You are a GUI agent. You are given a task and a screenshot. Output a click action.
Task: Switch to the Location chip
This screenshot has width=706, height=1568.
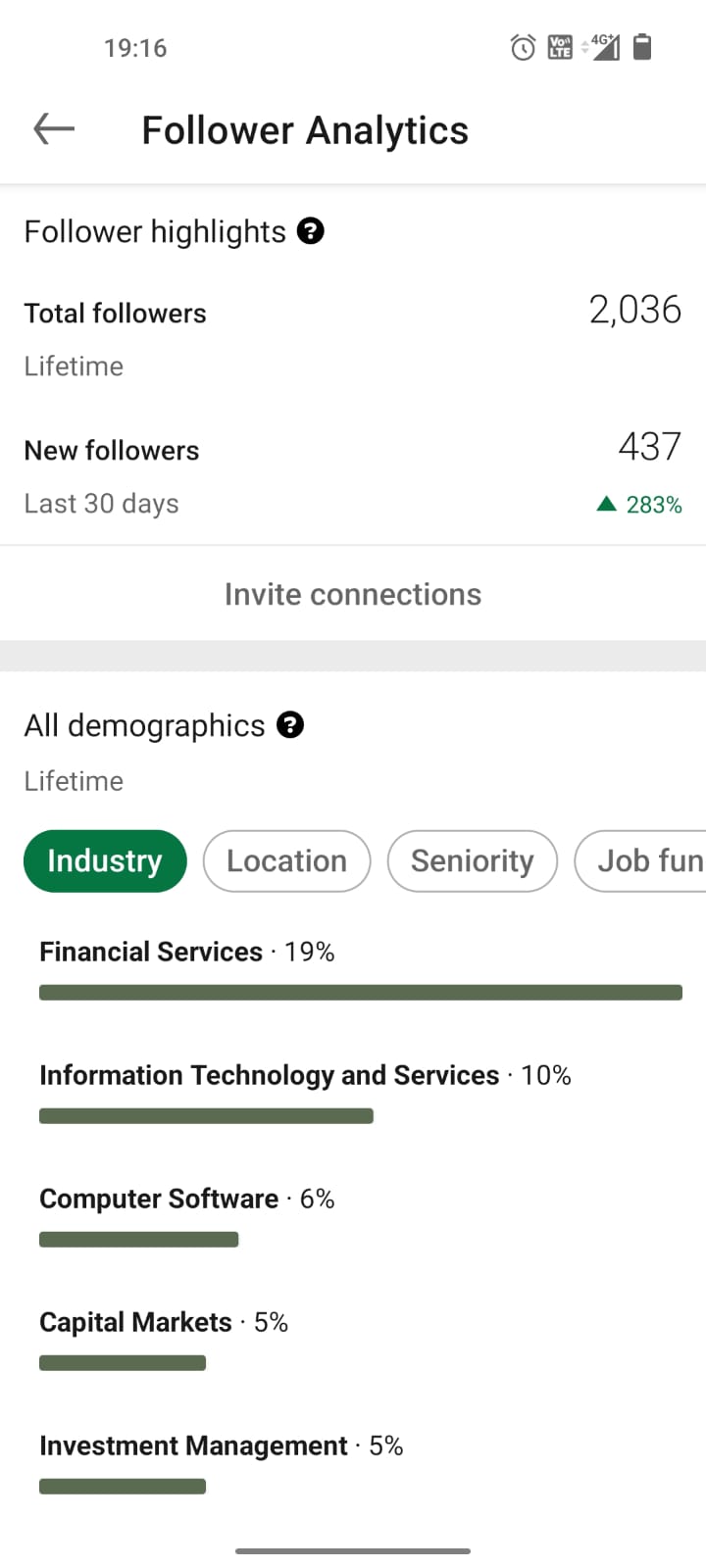tap(286, 860)
